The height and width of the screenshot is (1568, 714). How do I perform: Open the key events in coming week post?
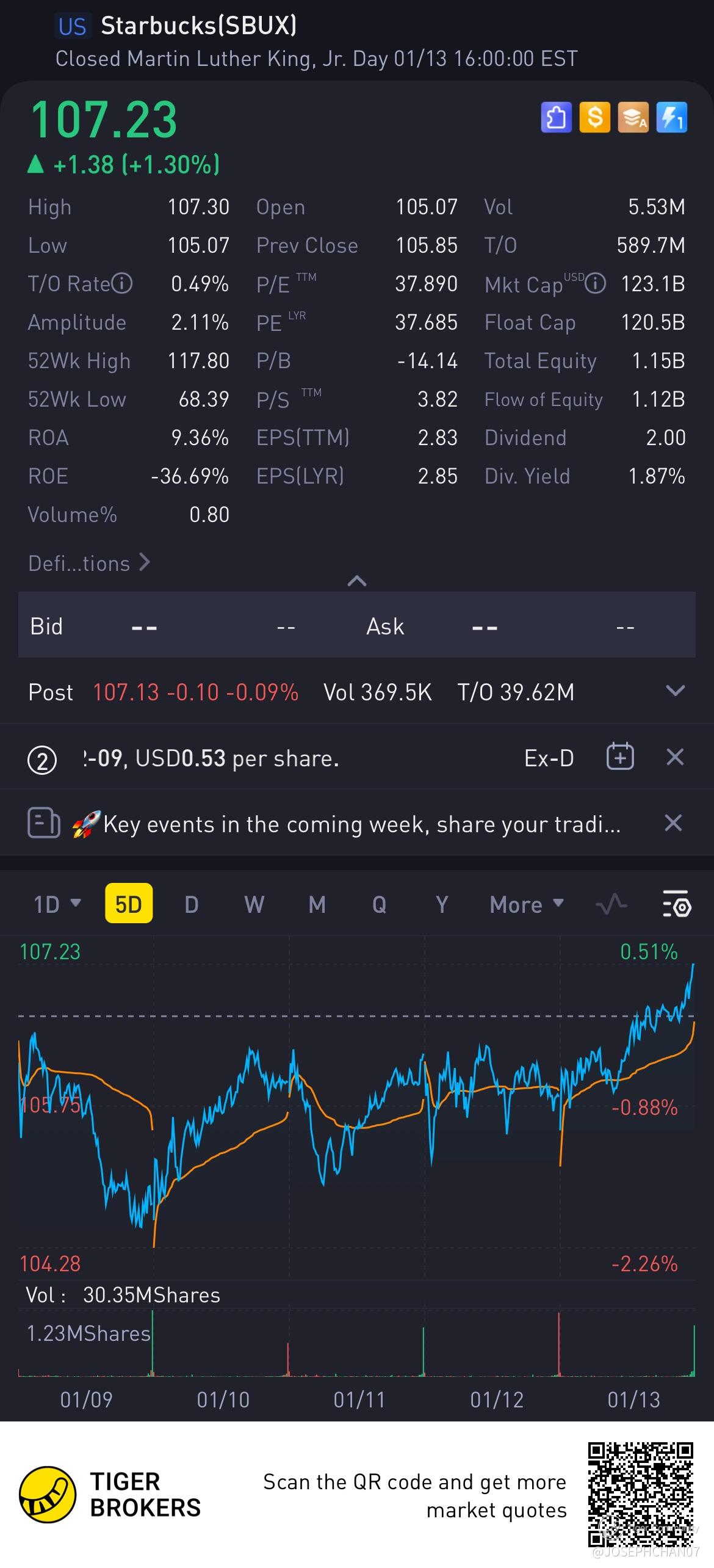tap(360, 824)
